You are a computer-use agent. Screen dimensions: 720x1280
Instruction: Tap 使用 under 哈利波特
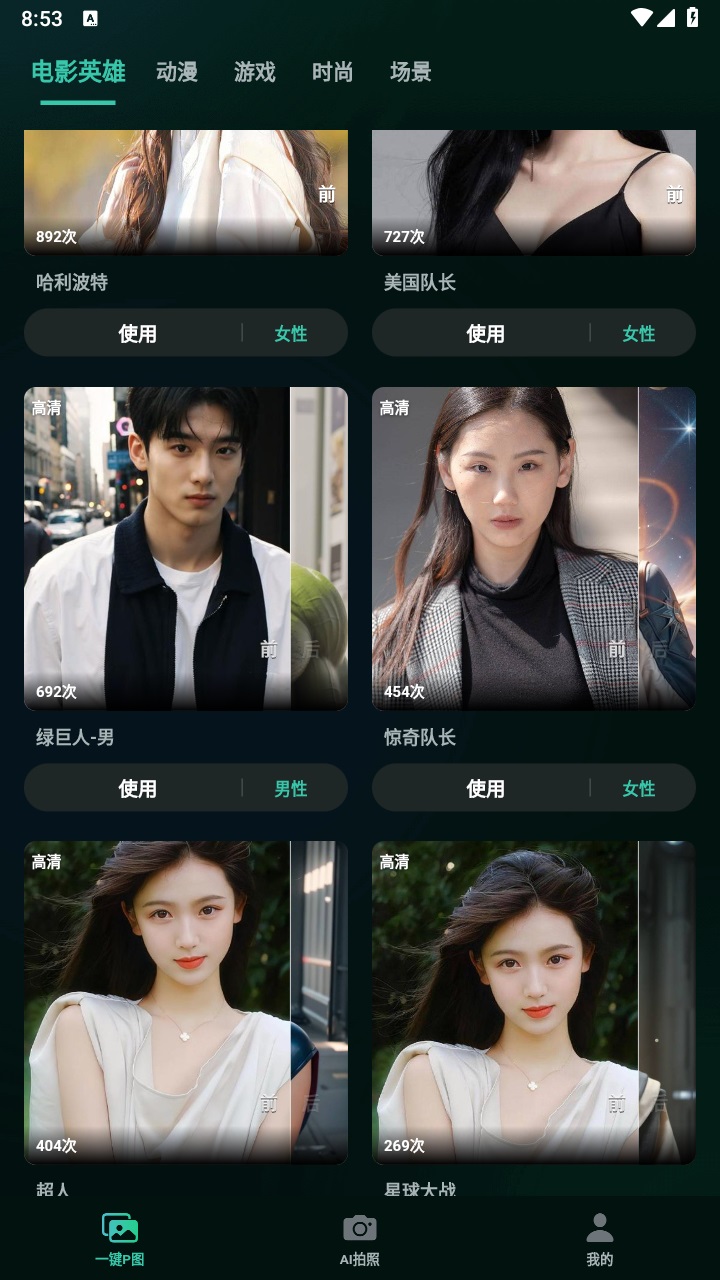point(137,333)
